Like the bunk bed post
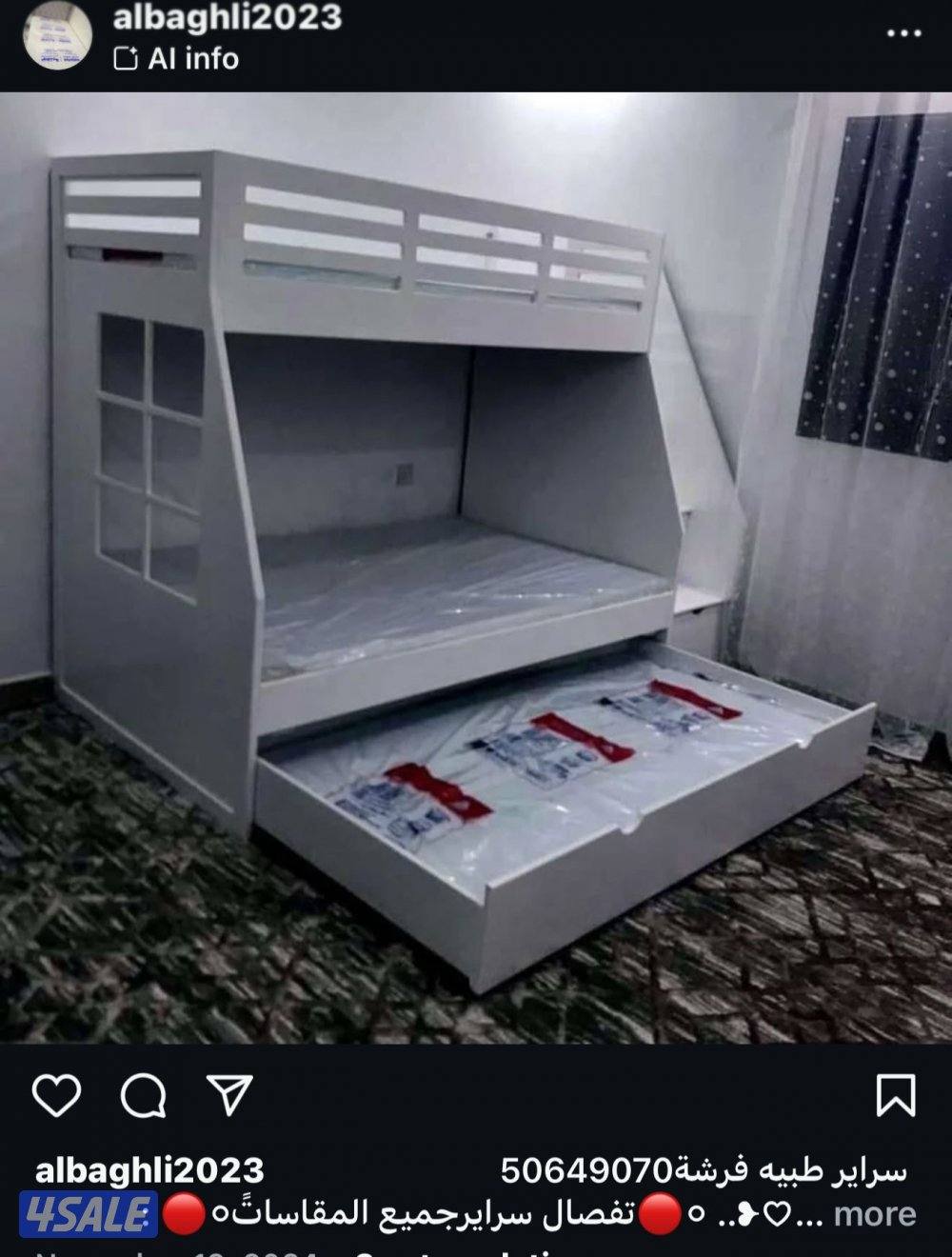The height and width of the screenshot is (1257, 952). pos(57,1096)
